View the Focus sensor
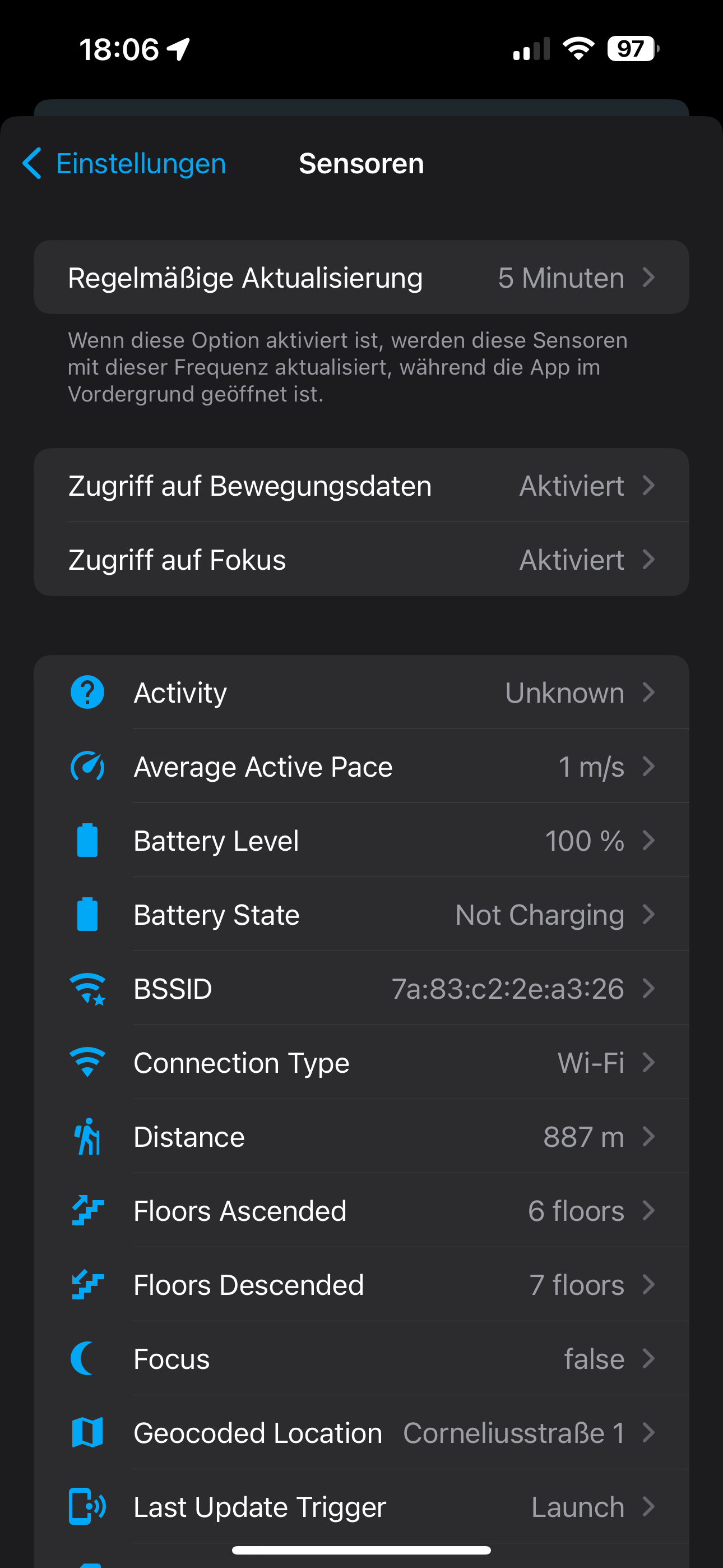 [x=361, y=1359]
